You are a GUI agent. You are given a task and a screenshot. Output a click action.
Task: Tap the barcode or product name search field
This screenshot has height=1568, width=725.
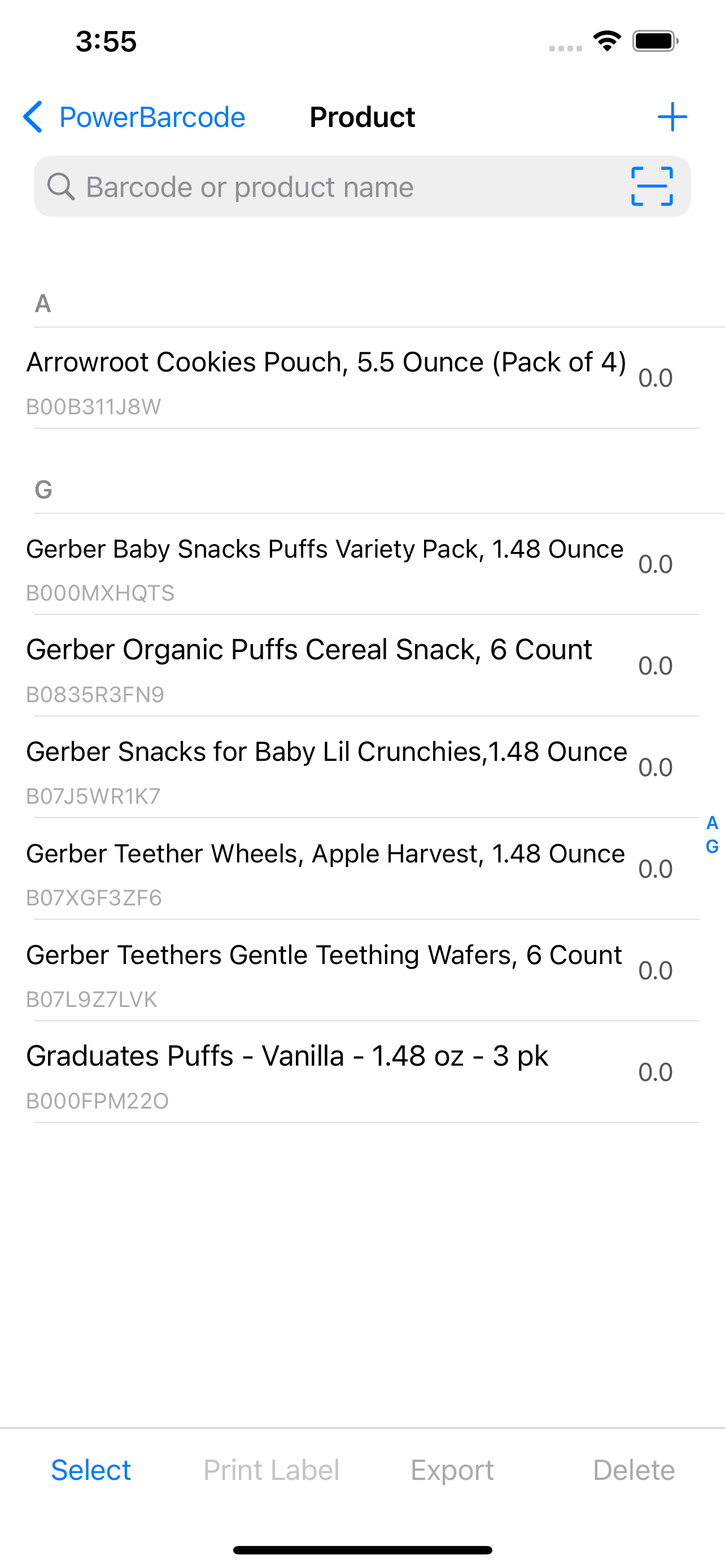(x=329, y=187)
